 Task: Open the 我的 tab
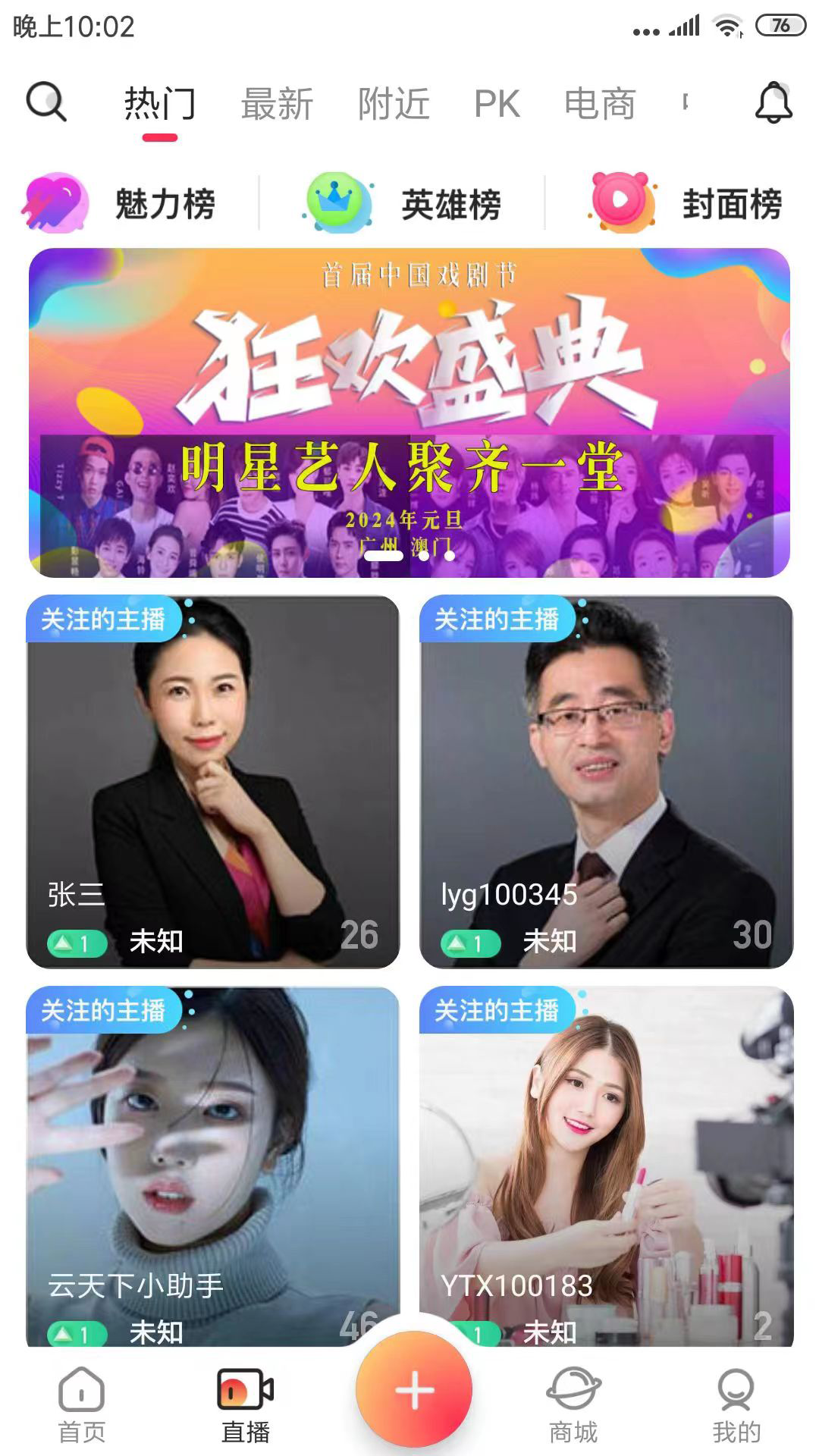pyautogui.click(x=736, y=1404)
